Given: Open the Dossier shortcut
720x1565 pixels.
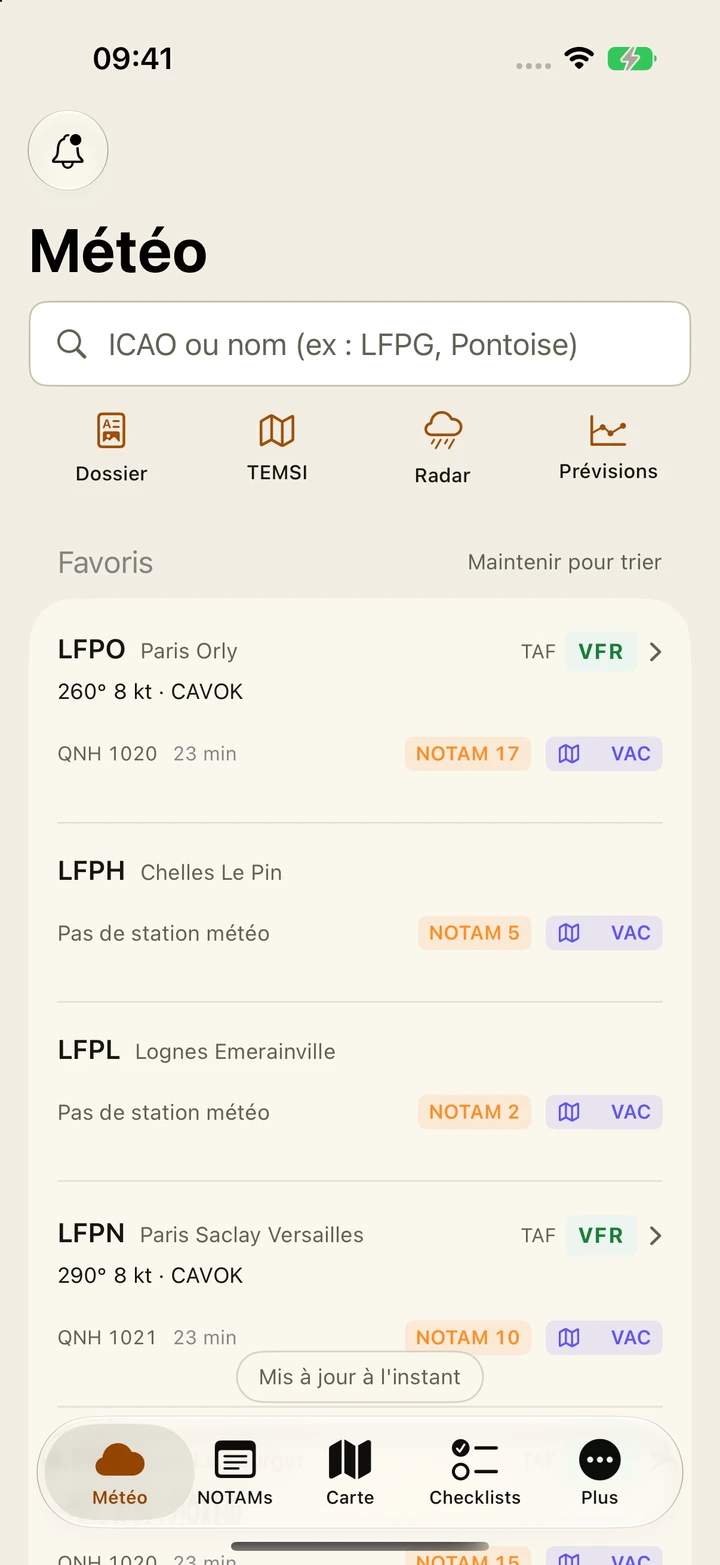Looking at the screenshot, I should tap(112, 447).
